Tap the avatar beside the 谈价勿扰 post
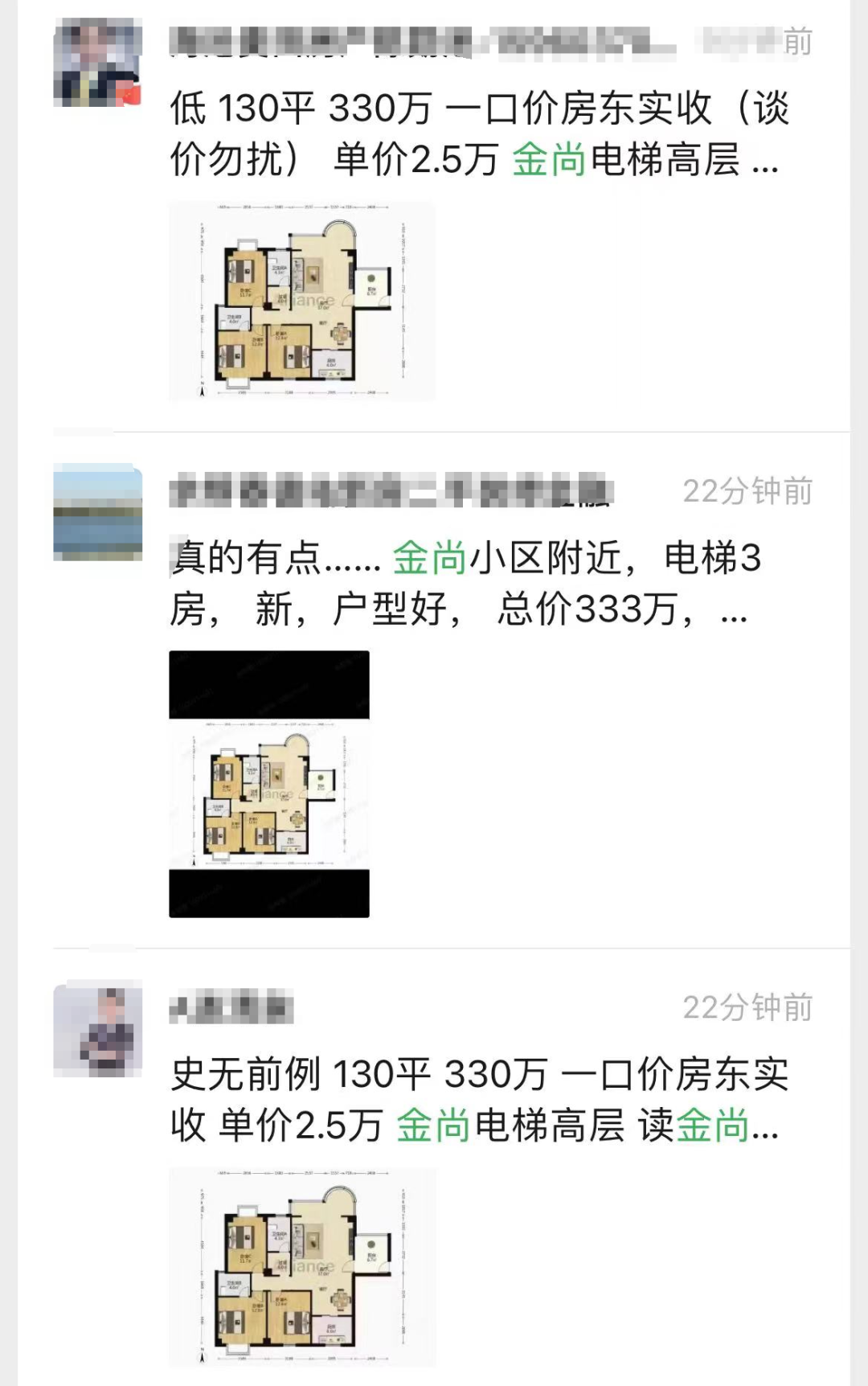 (x=97, y=64)
